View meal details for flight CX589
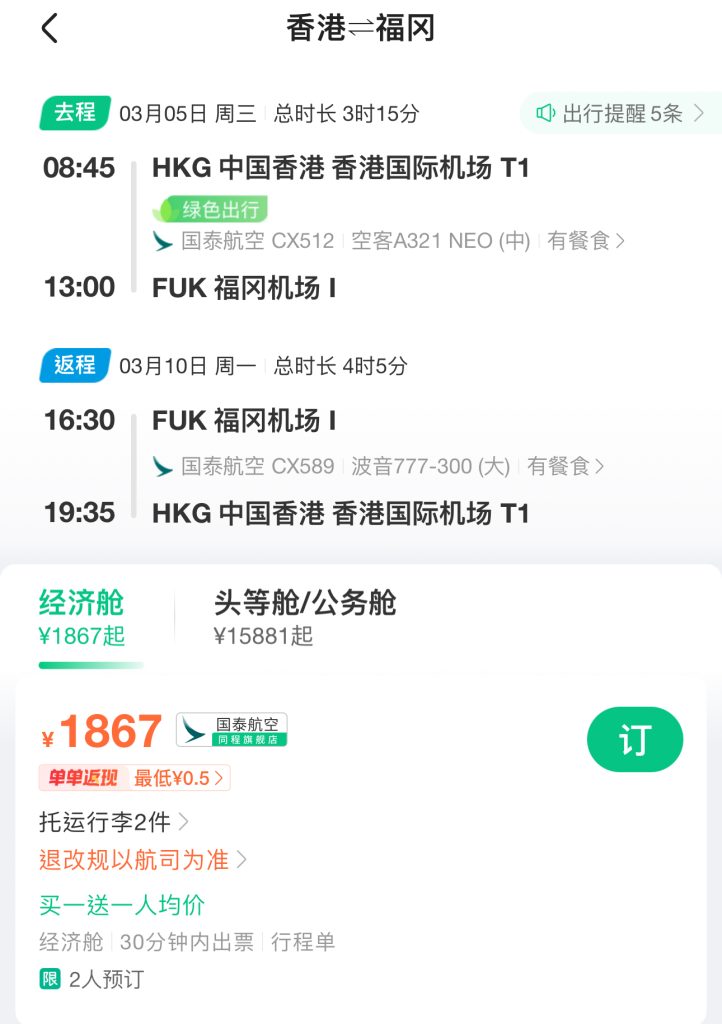 (566, 466)
